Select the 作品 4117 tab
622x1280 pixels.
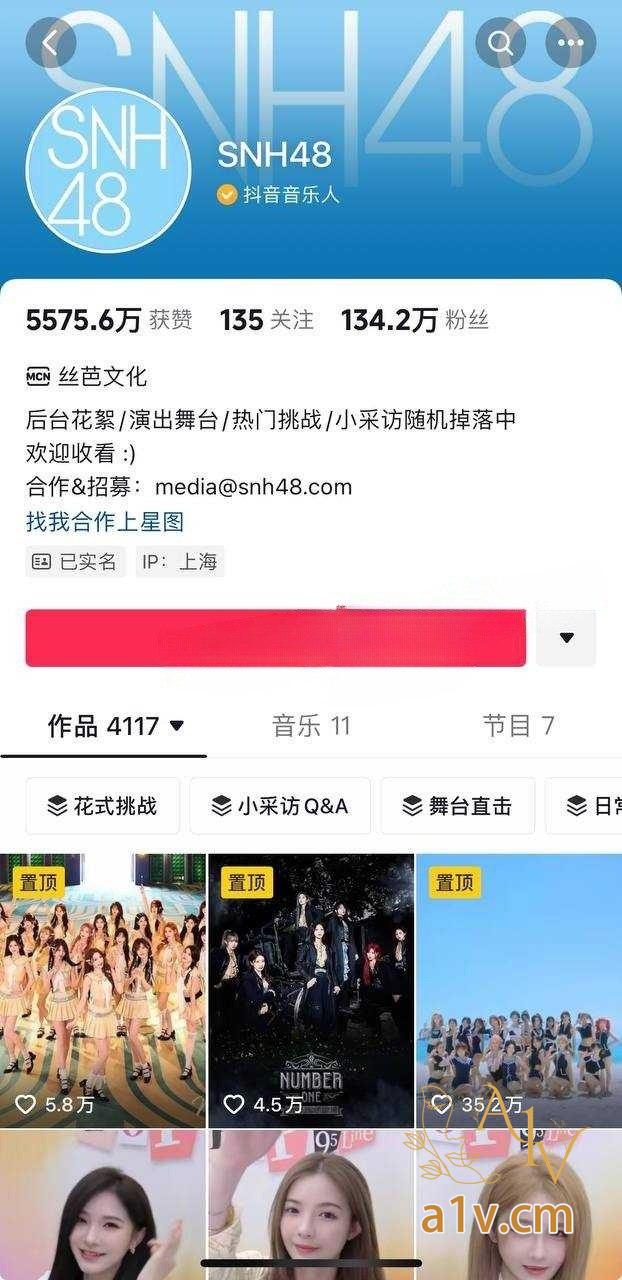(x=115, y=725)
